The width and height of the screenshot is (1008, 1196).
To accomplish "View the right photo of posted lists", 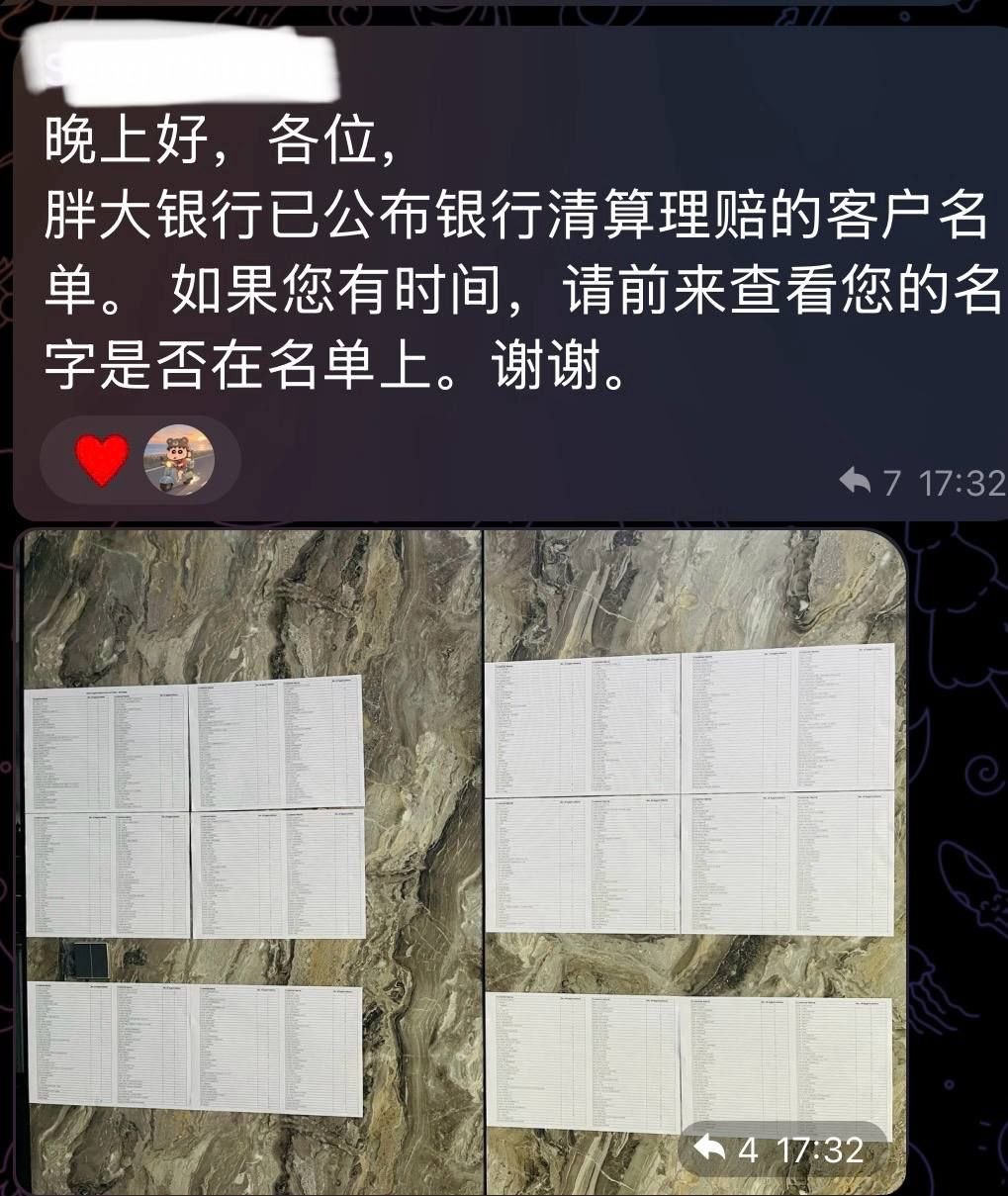I will tap(694, 841).
